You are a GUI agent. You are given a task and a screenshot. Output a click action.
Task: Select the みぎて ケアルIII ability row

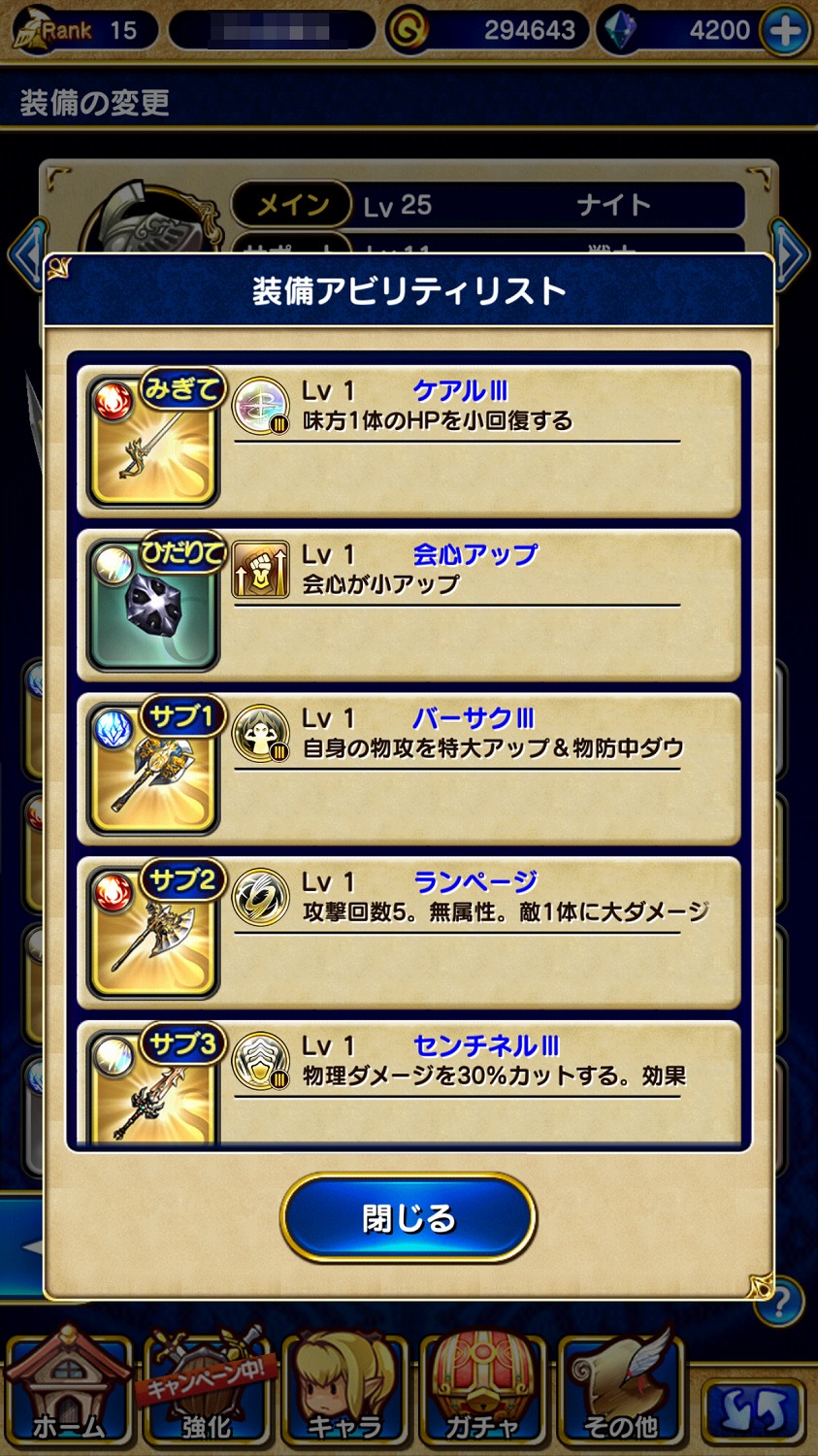click(409, 442)
